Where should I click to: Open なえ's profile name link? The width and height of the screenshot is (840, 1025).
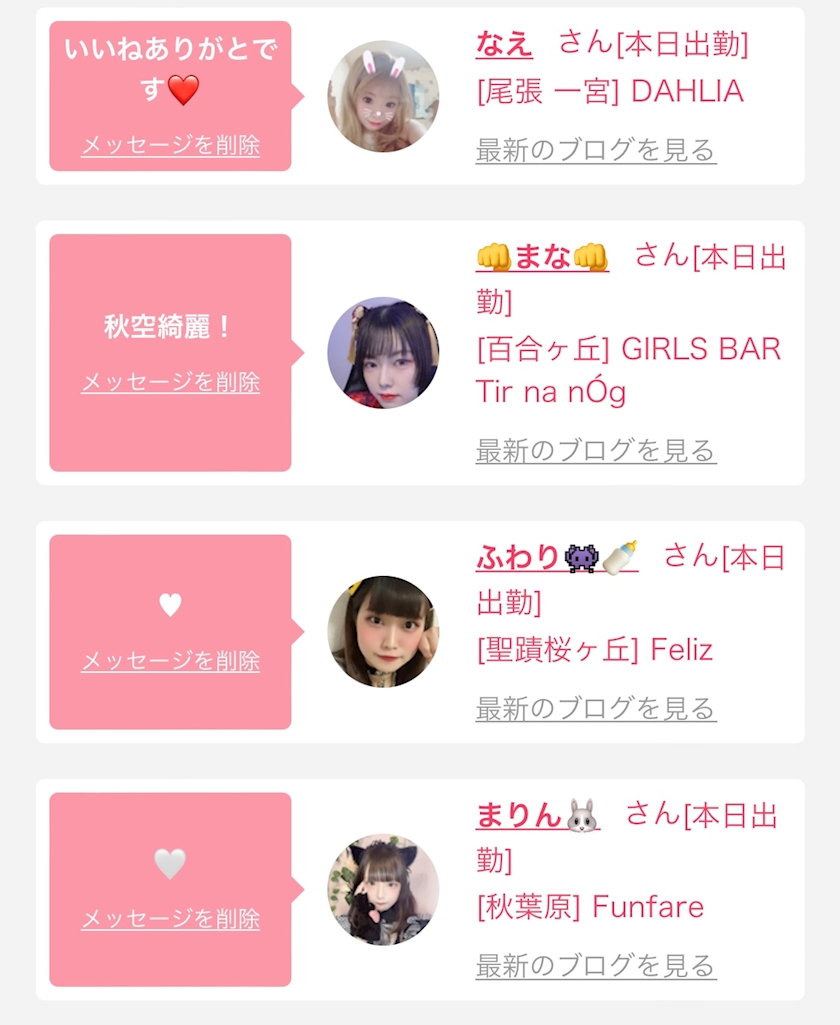pos(504,44)
